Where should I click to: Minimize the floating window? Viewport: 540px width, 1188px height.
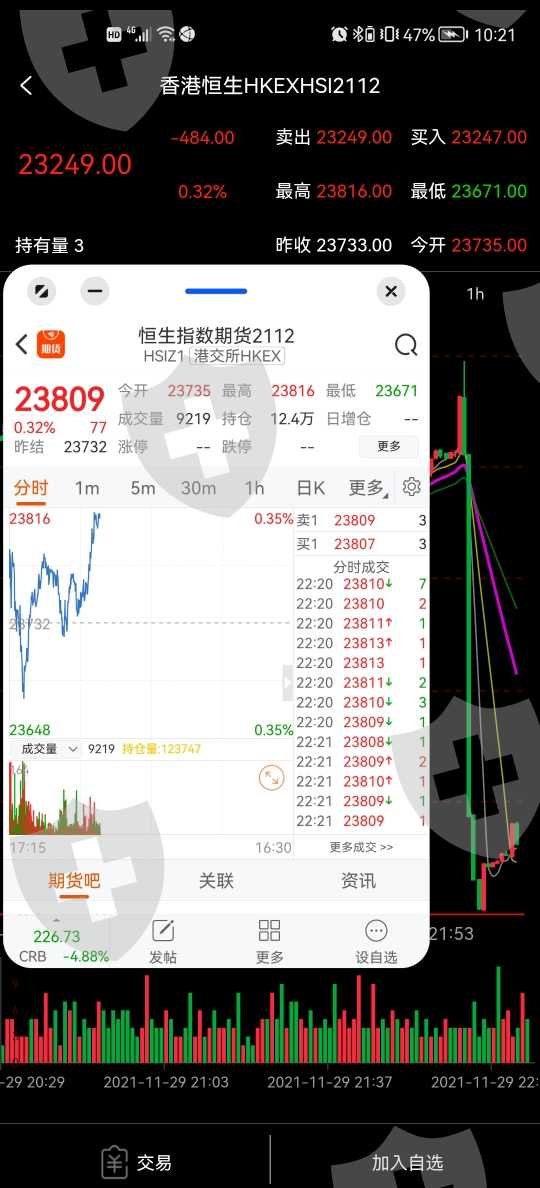[95, 291]
